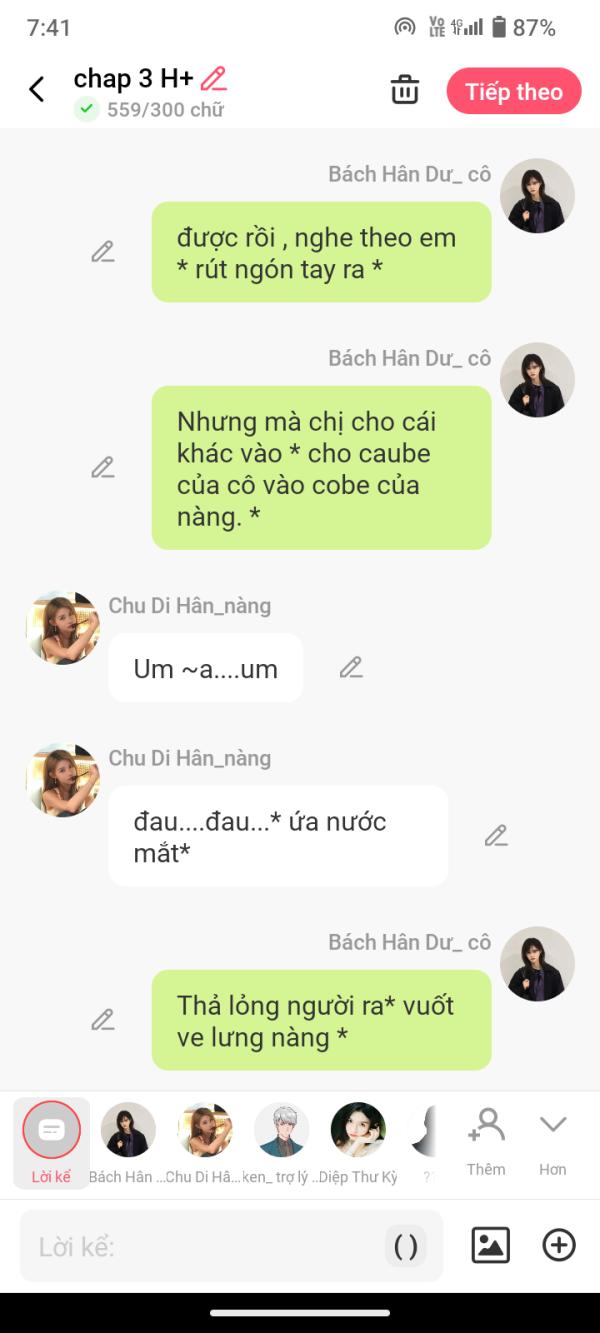This screenshot has height=1333, width=600.
Task: Choose ken_ trợ lý character as speaker
Action: point(281,1142)
